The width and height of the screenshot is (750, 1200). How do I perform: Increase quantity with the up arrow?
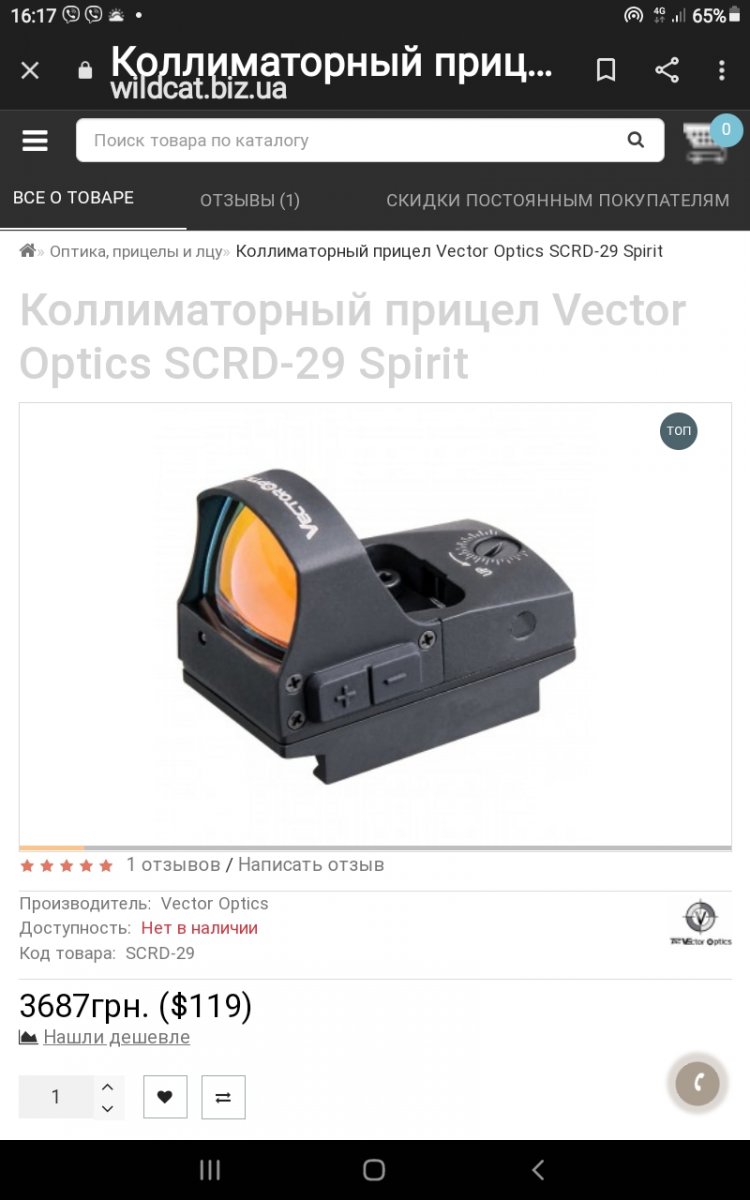[107, 1087]
